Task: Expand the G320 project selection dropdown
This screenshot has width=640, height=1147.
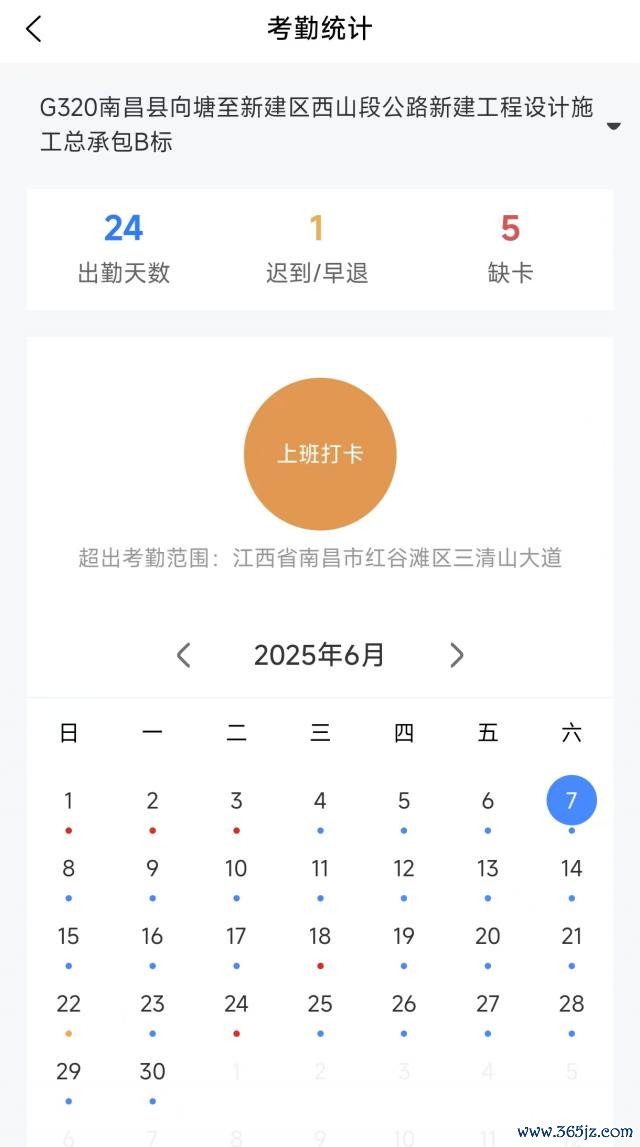Action: coord(613,126)
